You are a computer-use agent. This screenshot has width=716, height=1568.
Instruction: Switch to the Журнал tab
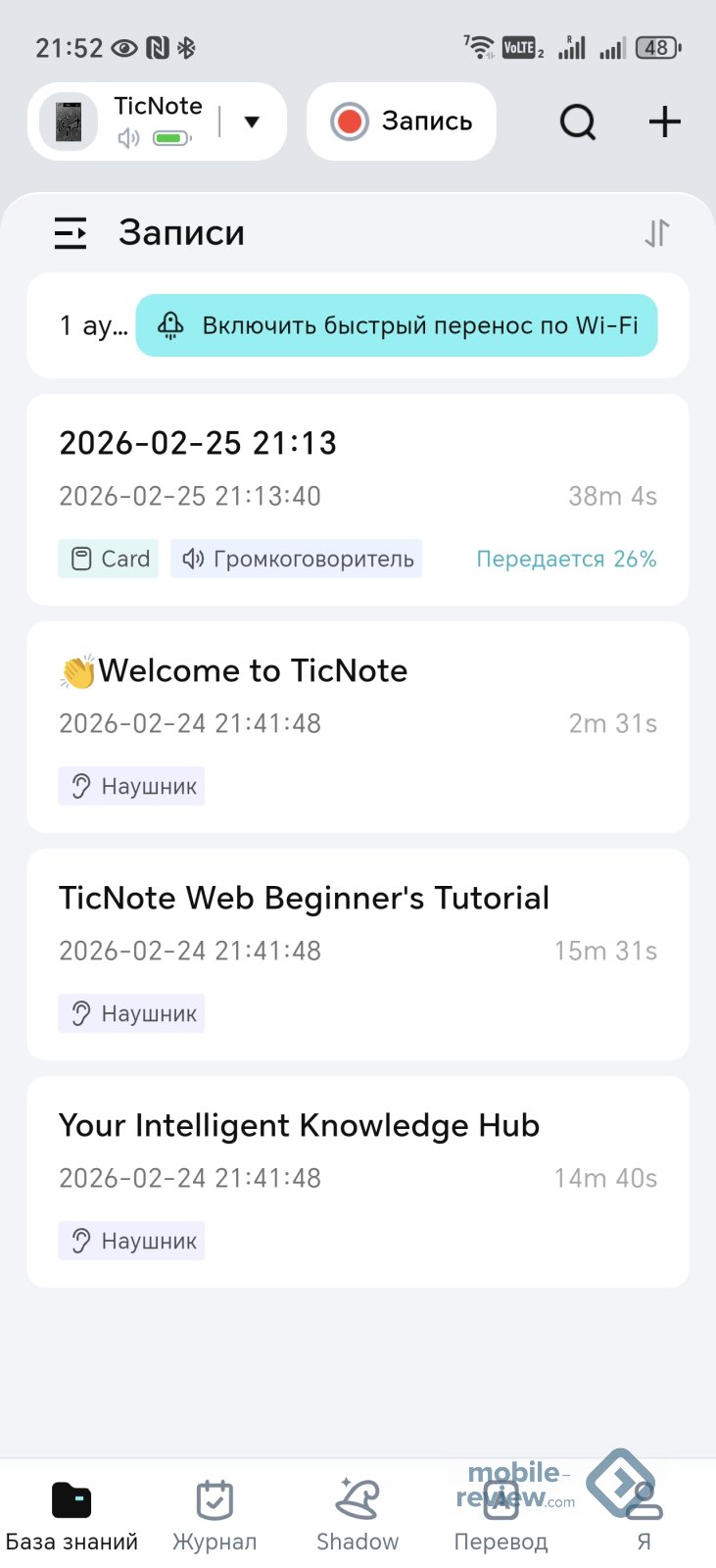tap(215, 1515)
